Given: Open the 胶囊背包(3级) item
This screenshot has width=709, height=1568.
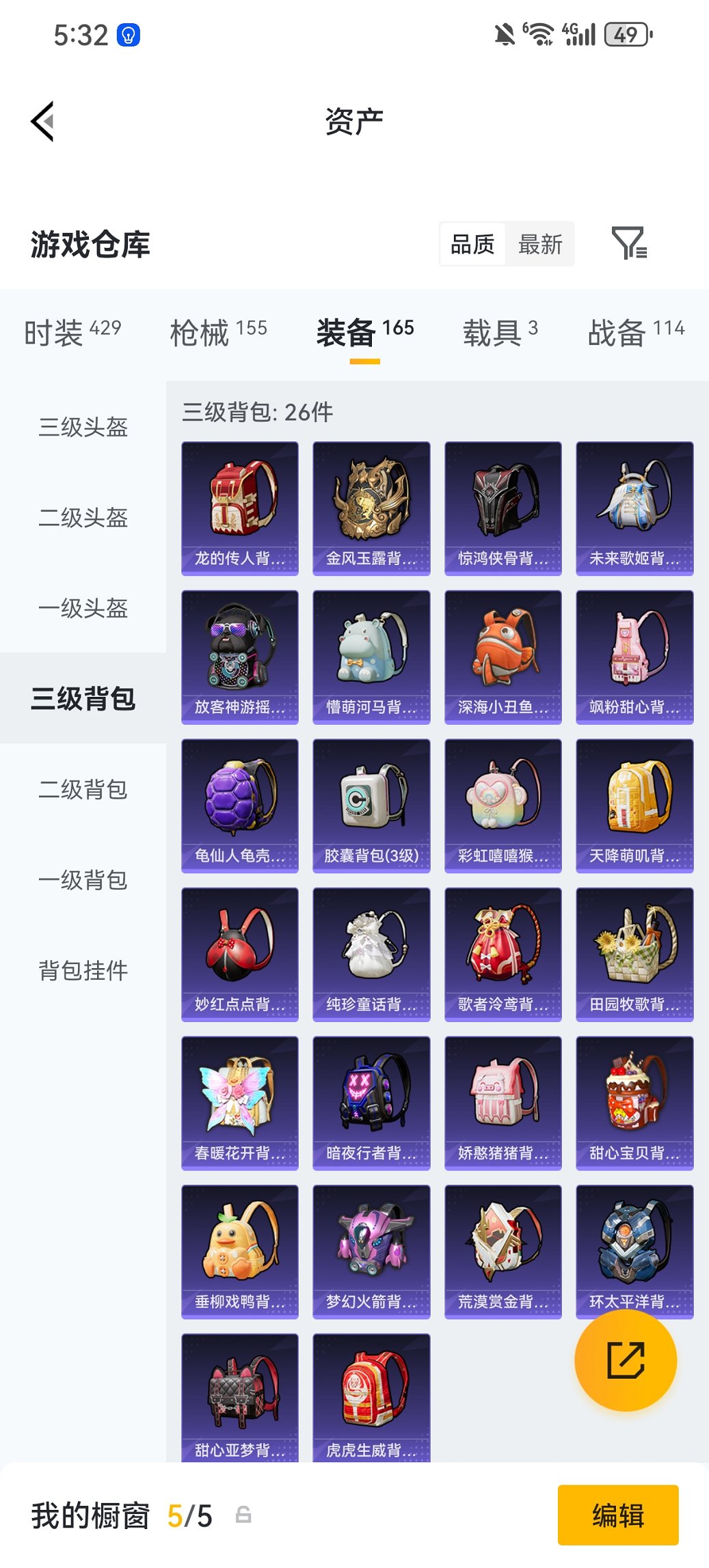Looking at the screenshot, I should coord(371,805).
